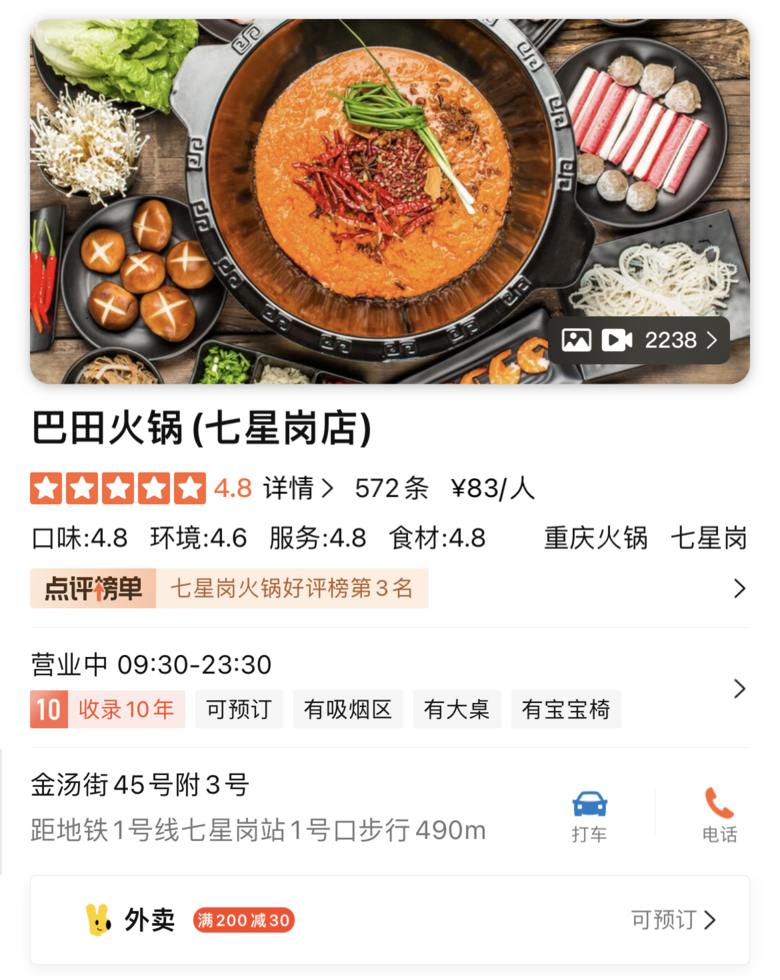Select the 重庆火锅 category tag
The image size is (780, 980).
point(596,538)
